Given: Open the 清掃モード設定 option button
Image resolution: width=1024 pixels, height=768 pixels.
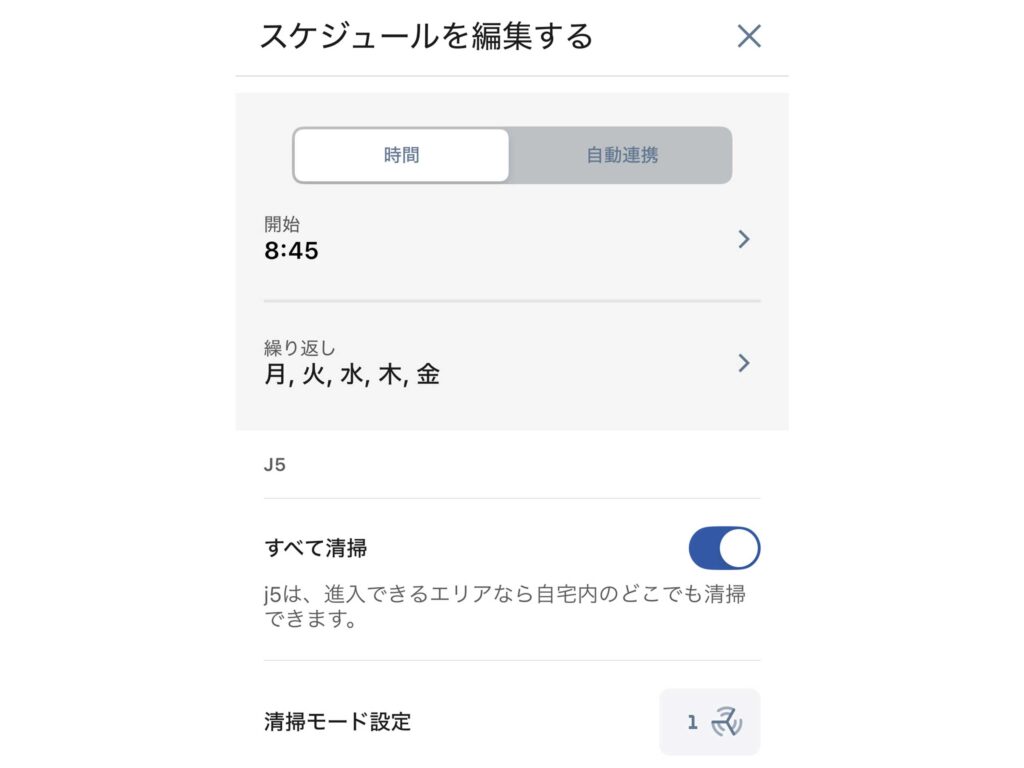Looking at the screenshot, I should click(x=709, y=722).
